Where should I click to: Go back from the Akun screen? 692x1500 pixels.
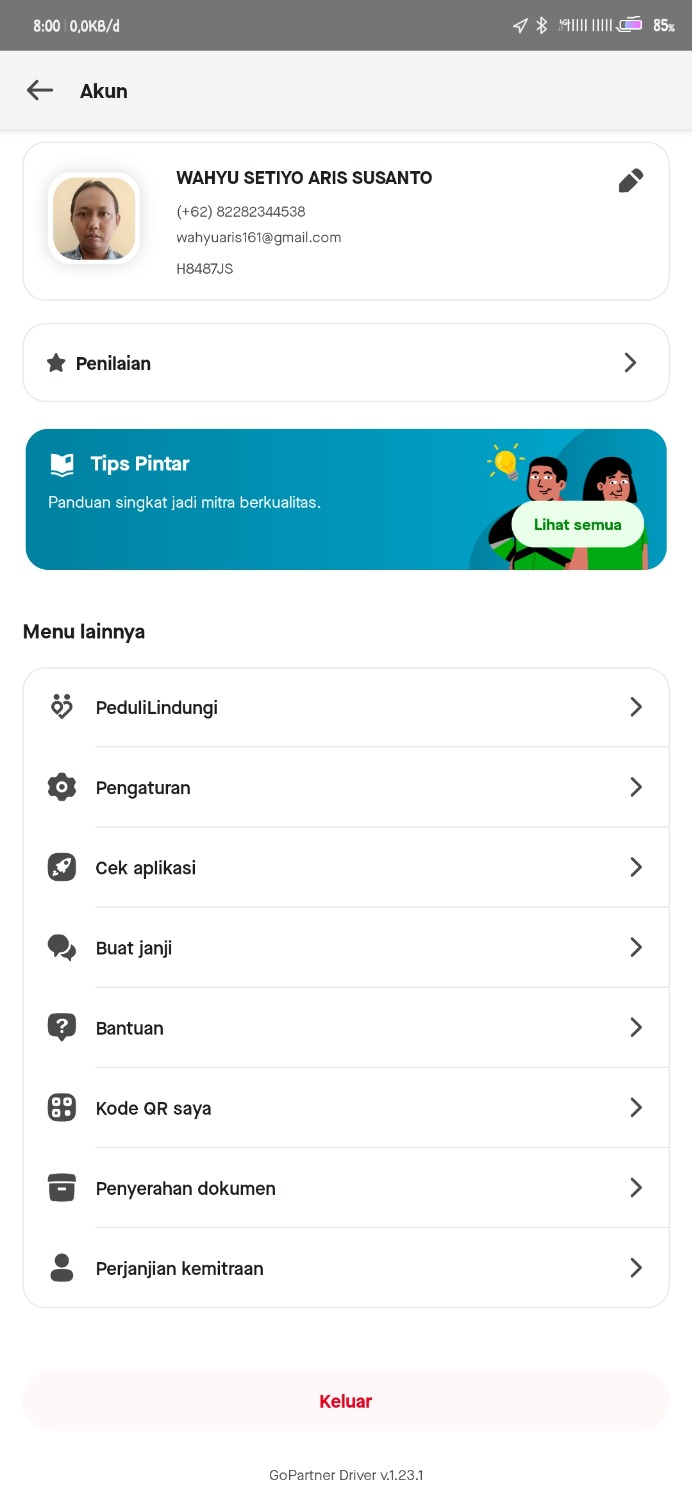[x=40, y=91]
